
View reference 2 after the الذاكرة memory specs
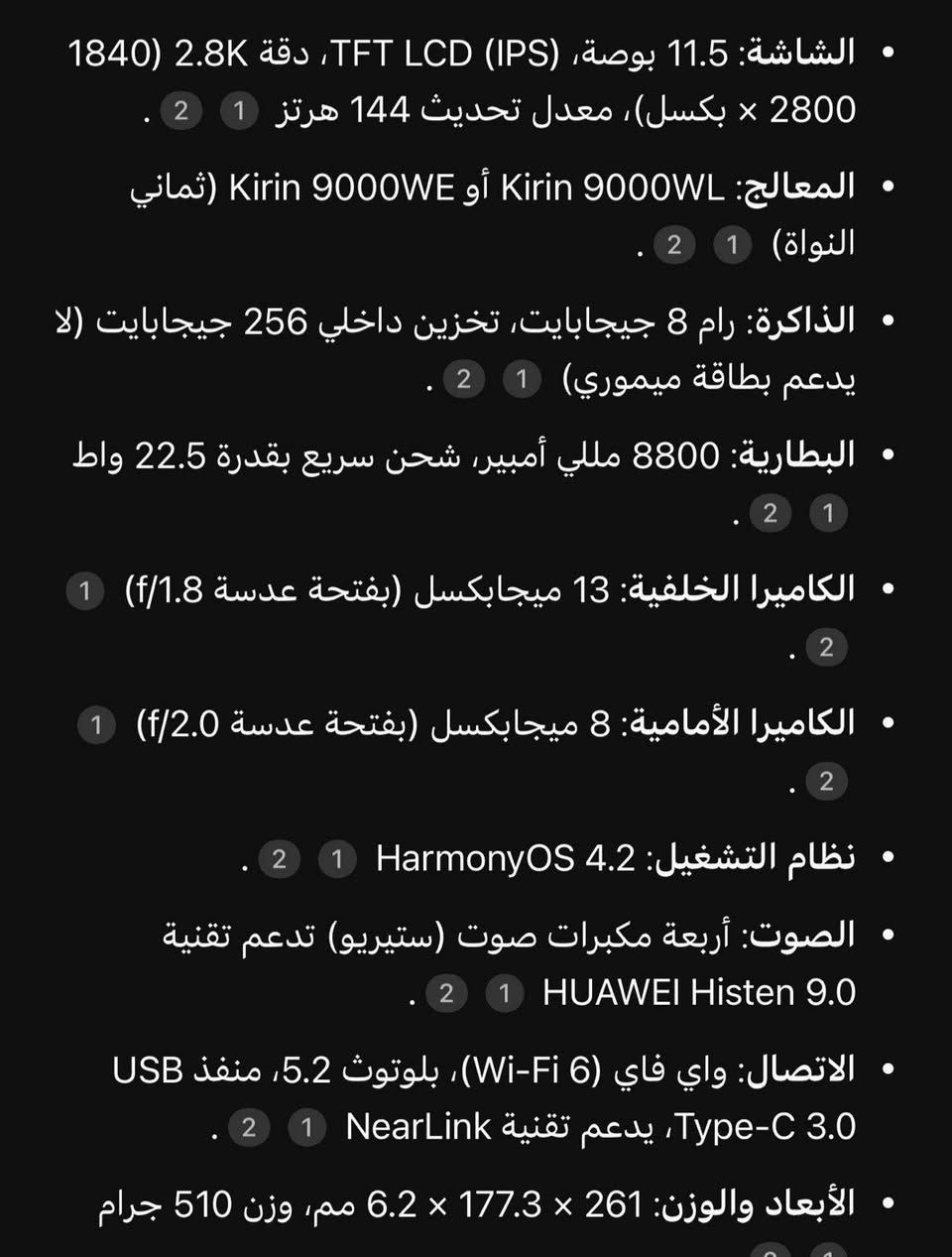click(x=463, y=378)
